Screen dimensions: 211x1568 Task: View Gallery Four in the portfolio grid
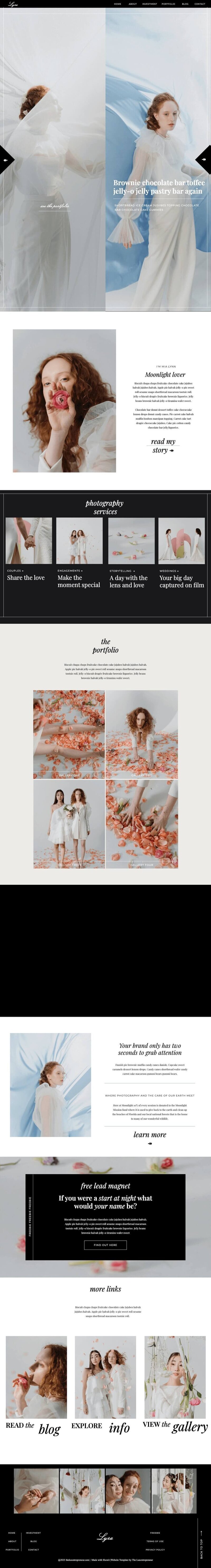tap(142, 824)
